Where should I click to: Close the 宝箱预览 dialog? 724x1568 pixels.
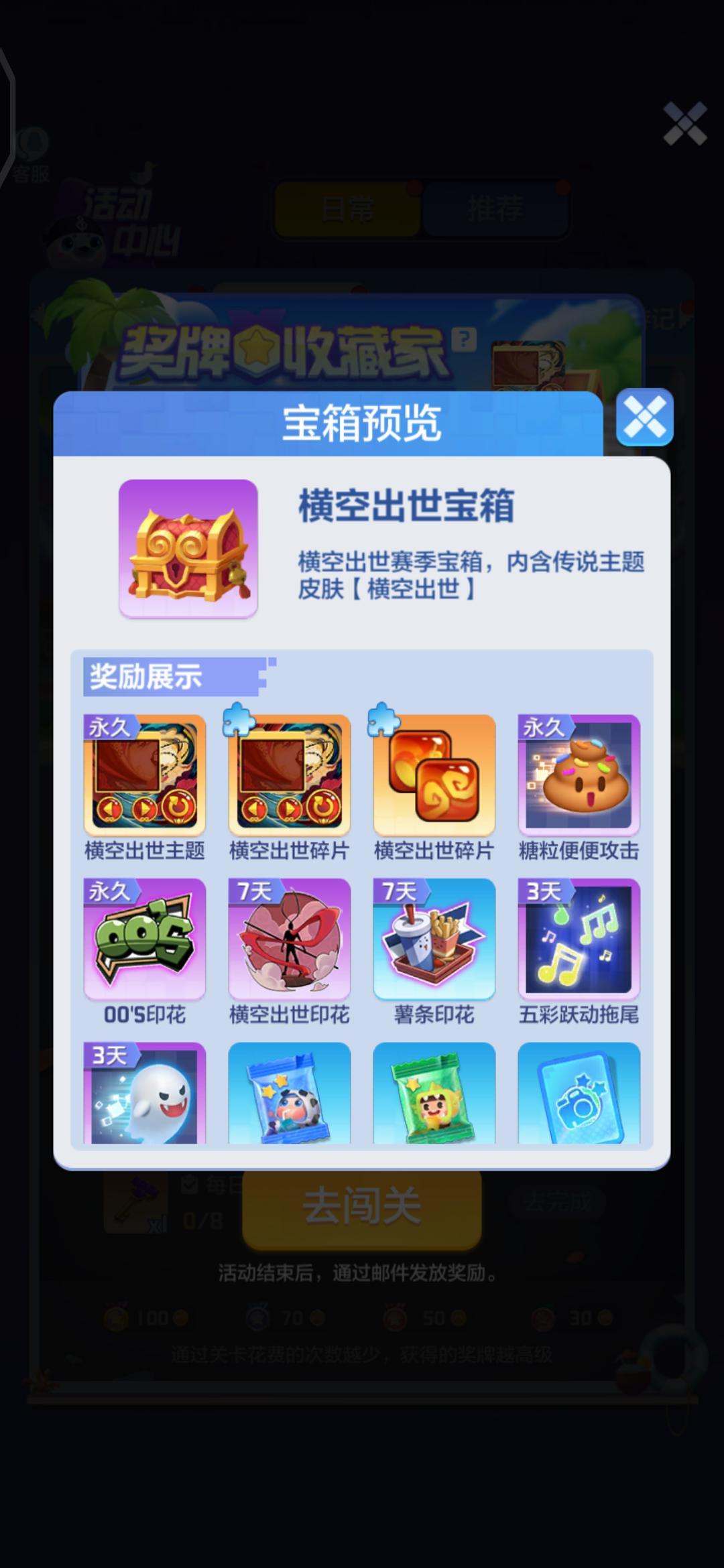pyautogui.click(x=644, y=417)
